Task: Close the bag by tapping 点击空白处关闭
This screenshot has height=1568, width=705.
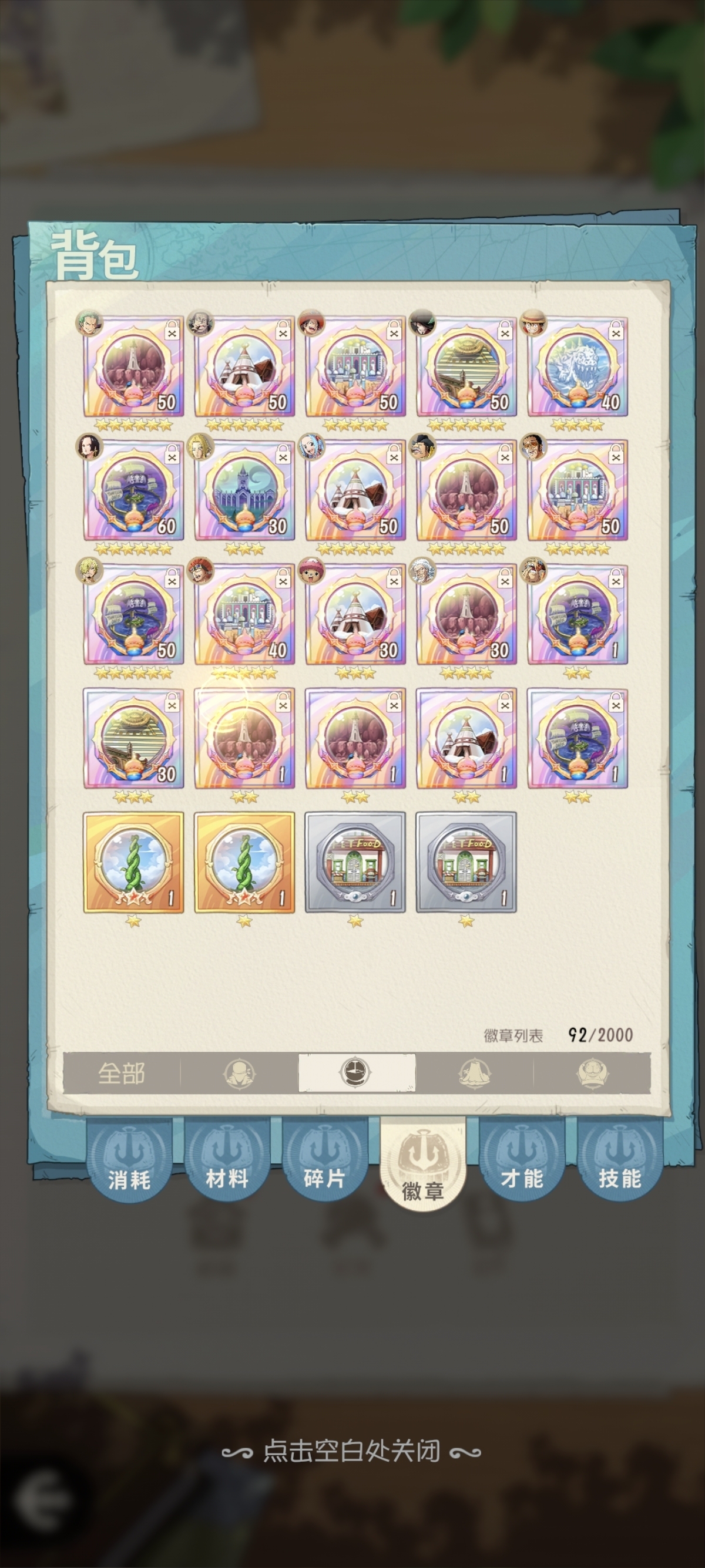Action: (351, 1452)
